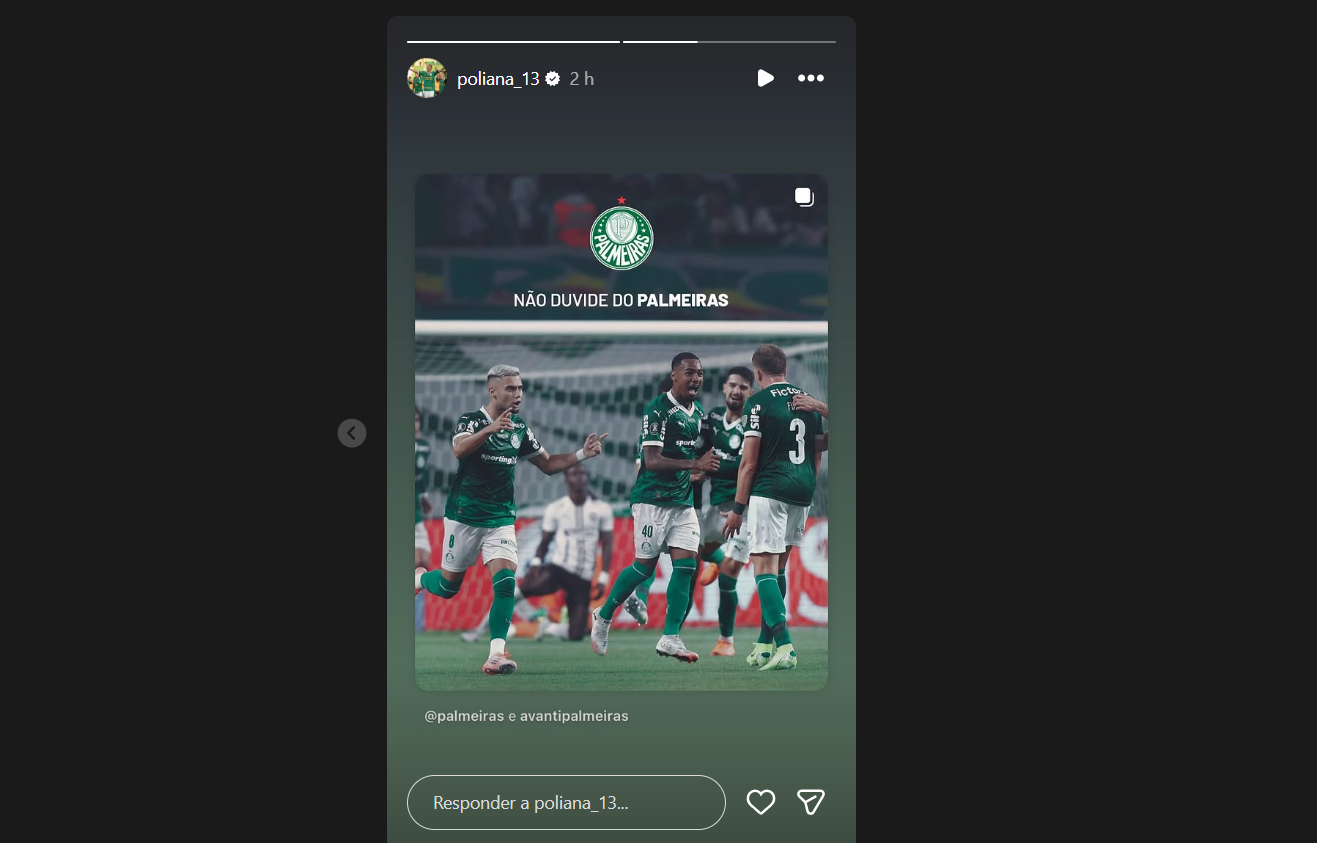The image size is (1317, 843).
Task: Resume story playback with the play icon
Action: point(765,78)
